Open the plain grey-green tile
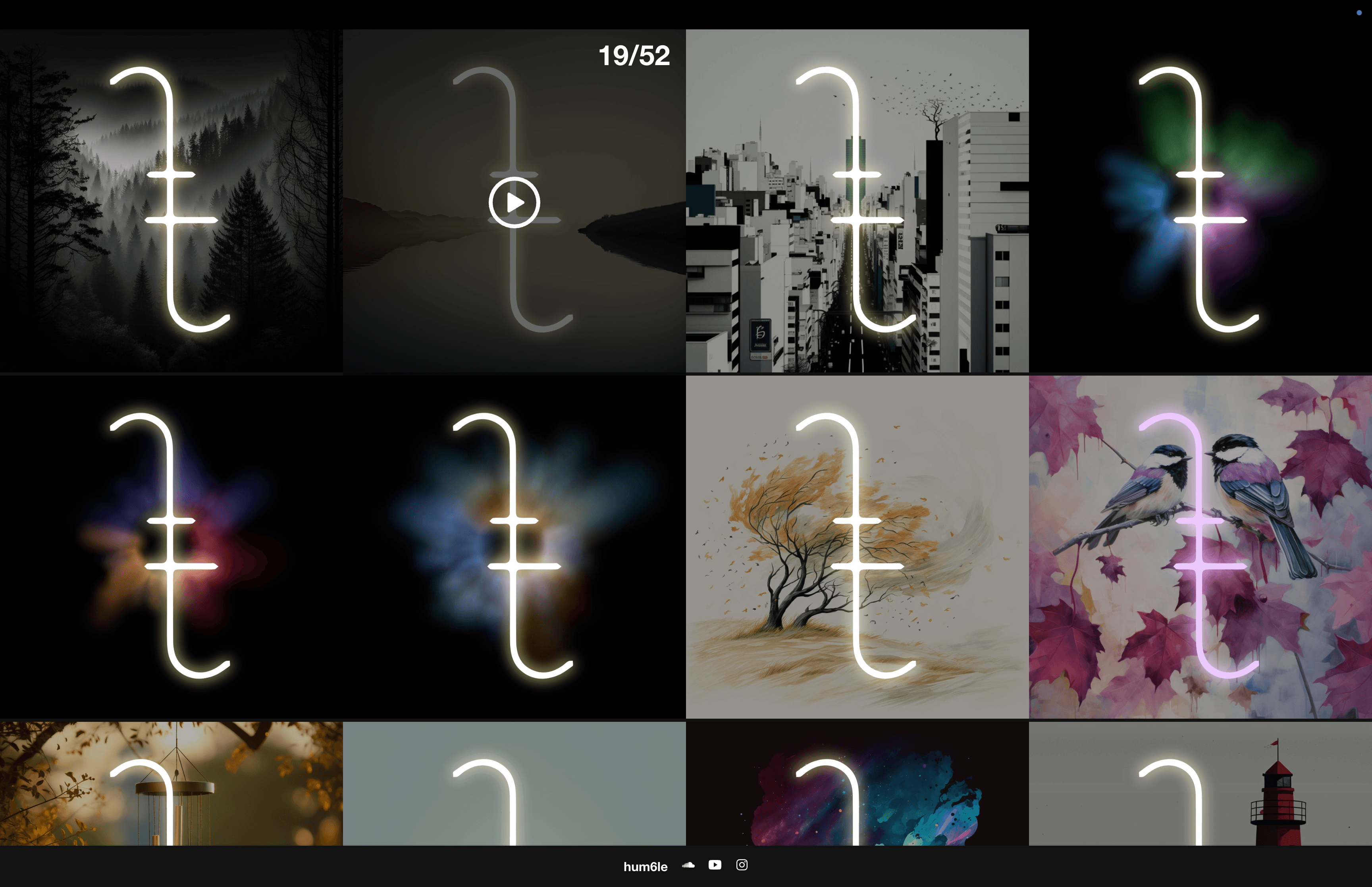Viewport: 1372px width, 887px height. coord(514,783)
